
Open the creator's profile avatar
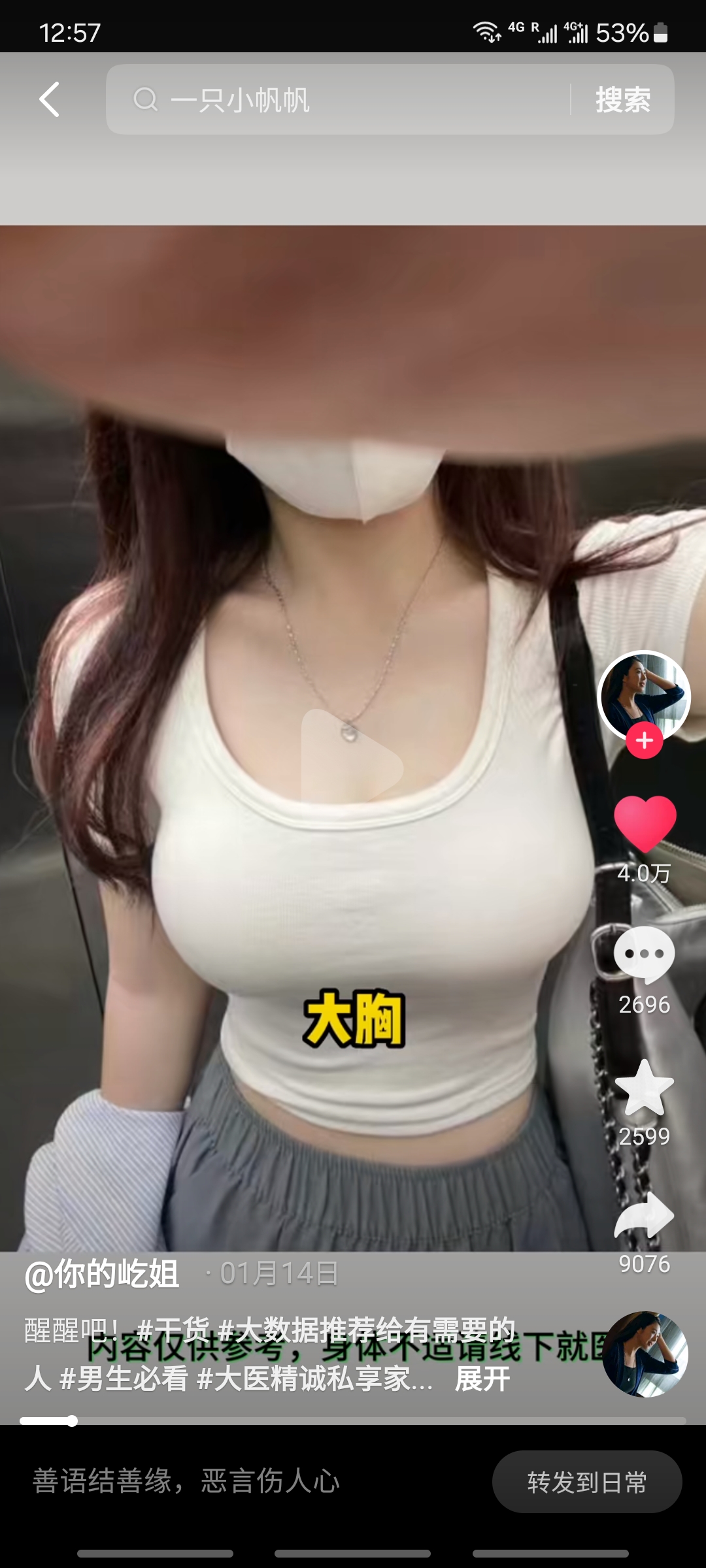[x=644, y=694]
